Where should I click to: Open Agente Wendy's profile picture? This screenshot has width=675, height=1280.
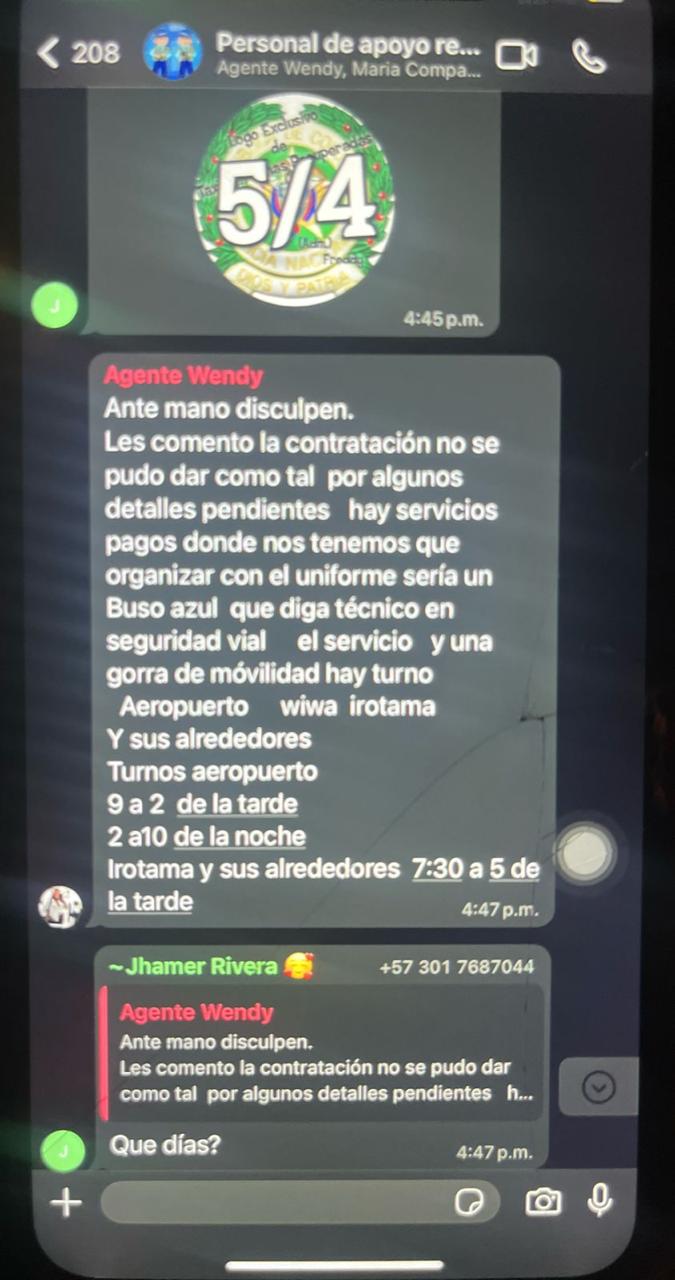[x=60, y=907]
